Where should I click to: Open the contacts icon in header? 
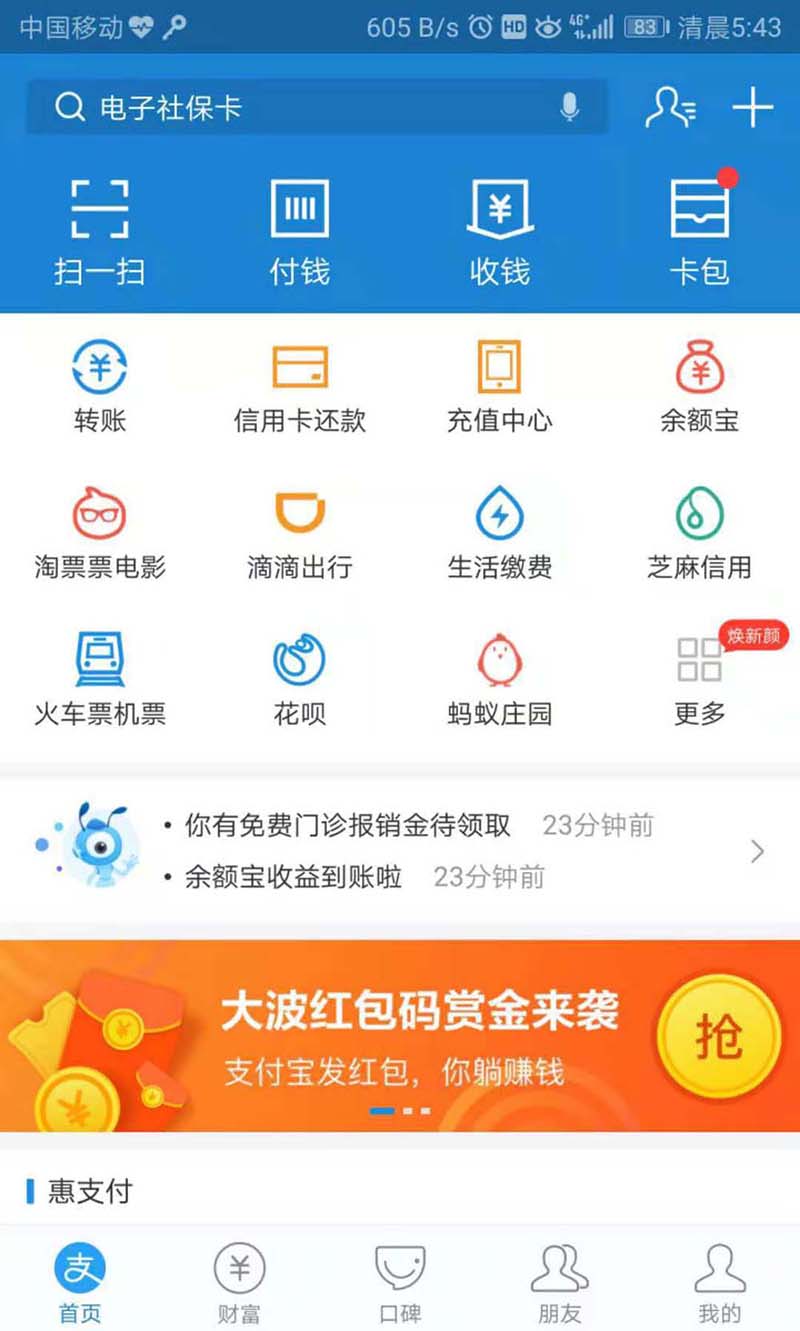click(670, 107)
